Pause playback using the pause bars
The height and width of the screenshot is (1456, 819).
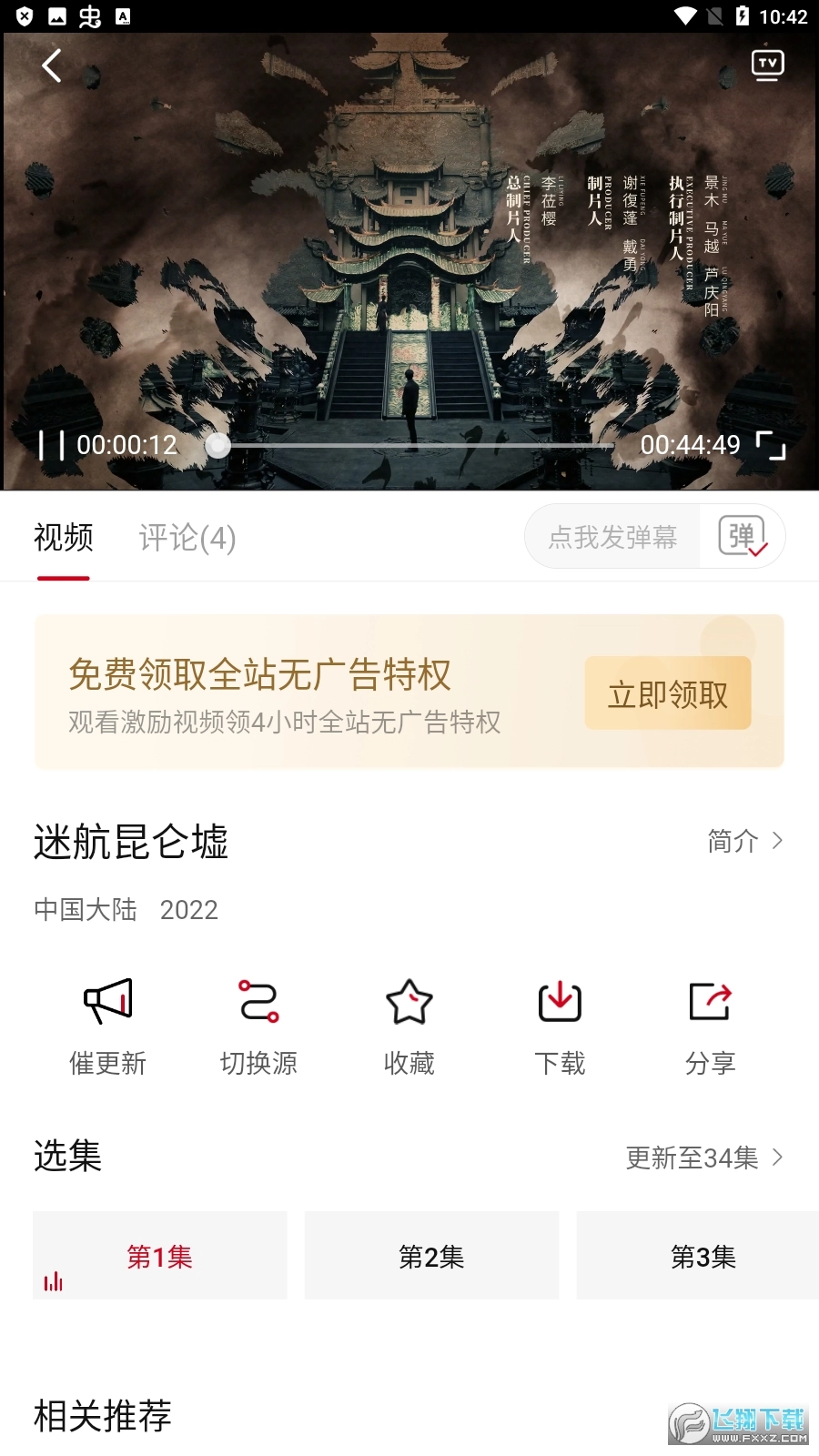52,445
